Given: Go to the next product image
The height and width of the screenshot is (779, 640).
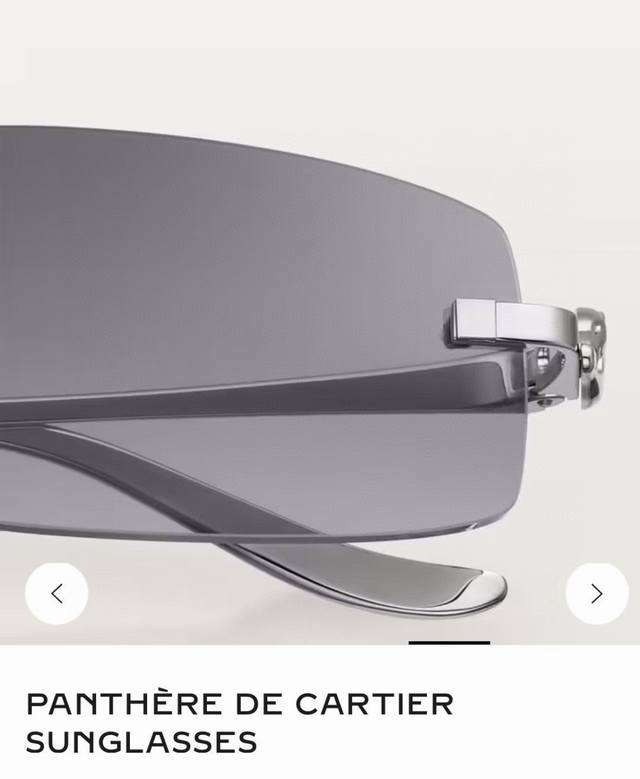Looking at the screenshot, I should coord(596,593).
